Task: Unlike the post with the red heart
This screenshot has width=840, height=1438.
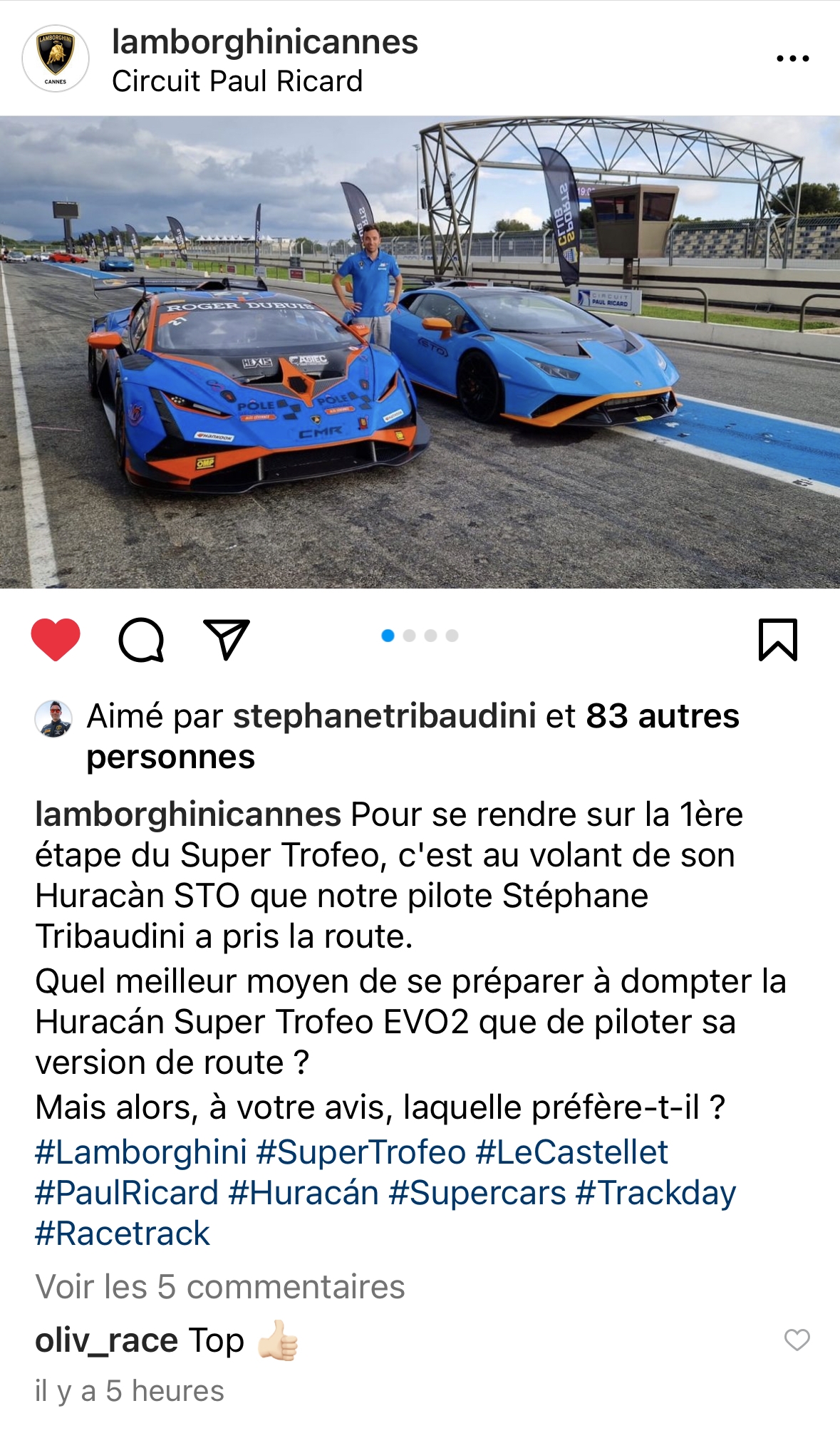Action: pos(56,639)
